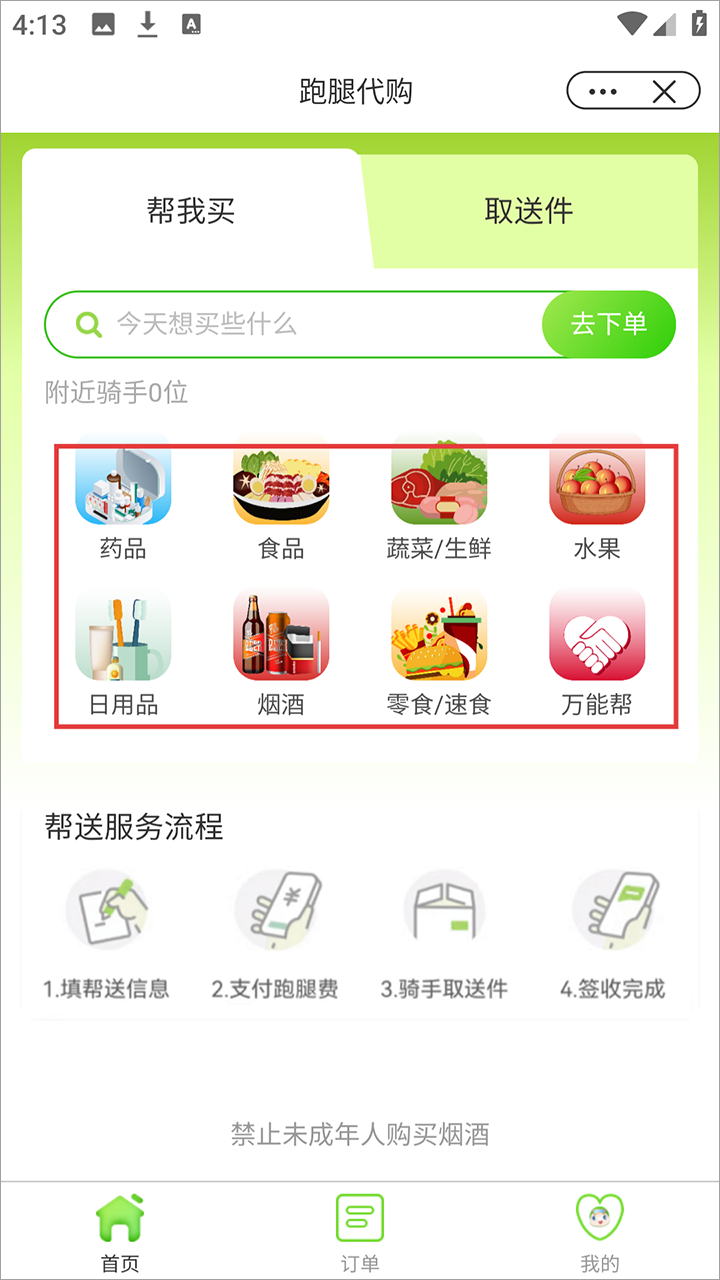The width and height of the screenshot is (720, 1280).
Task: Select the 帮我买 tab
Action: (191, 211)
